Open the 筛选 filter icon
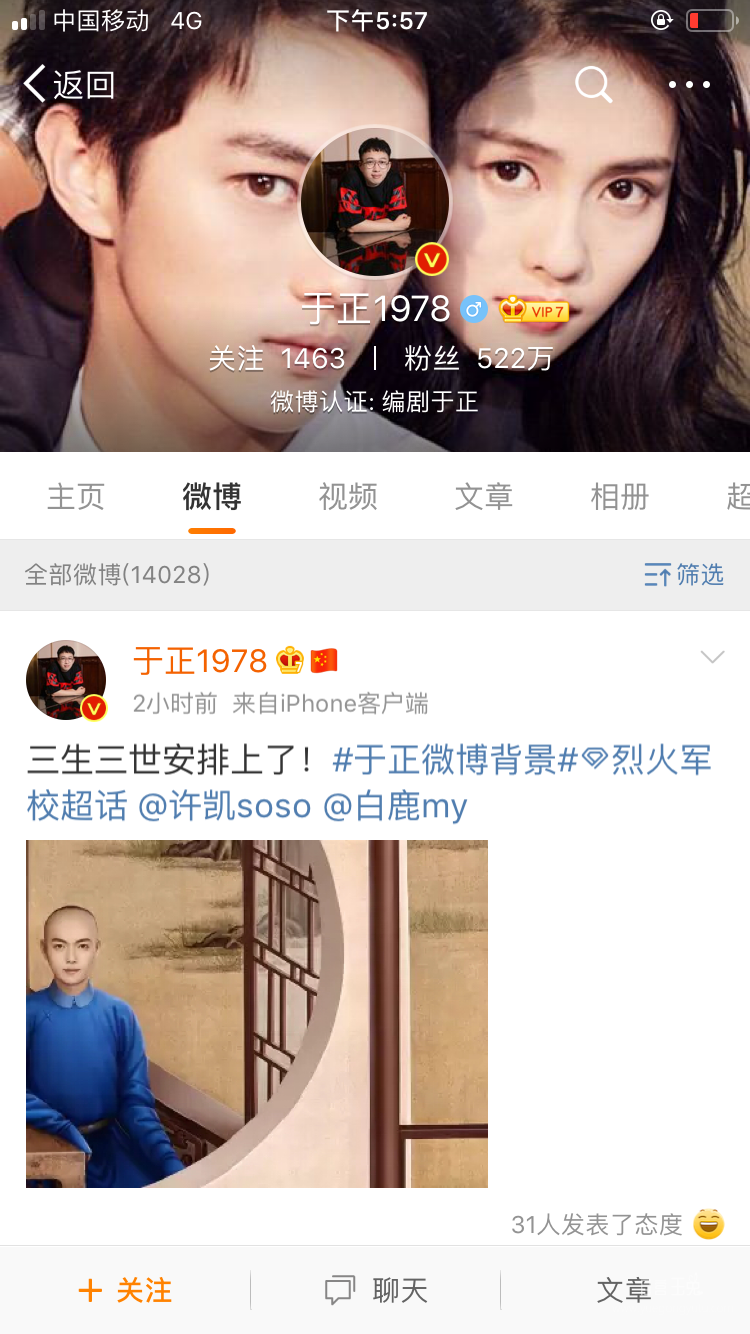This screenshot has height=1334, width=750. 683,576
